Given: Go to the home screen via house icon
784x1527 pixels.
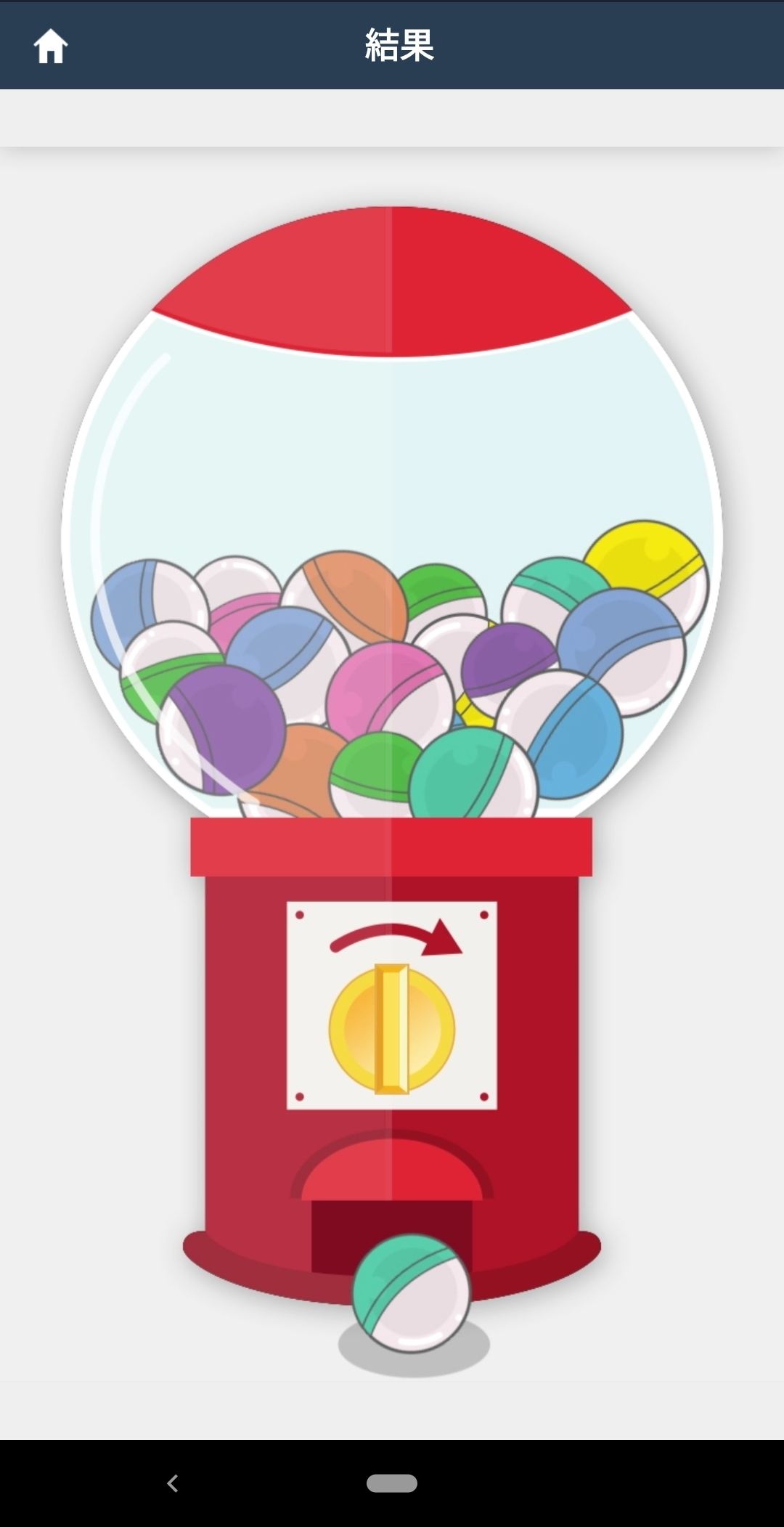Looking at the screenshot, I should click(x=51, y=46).
